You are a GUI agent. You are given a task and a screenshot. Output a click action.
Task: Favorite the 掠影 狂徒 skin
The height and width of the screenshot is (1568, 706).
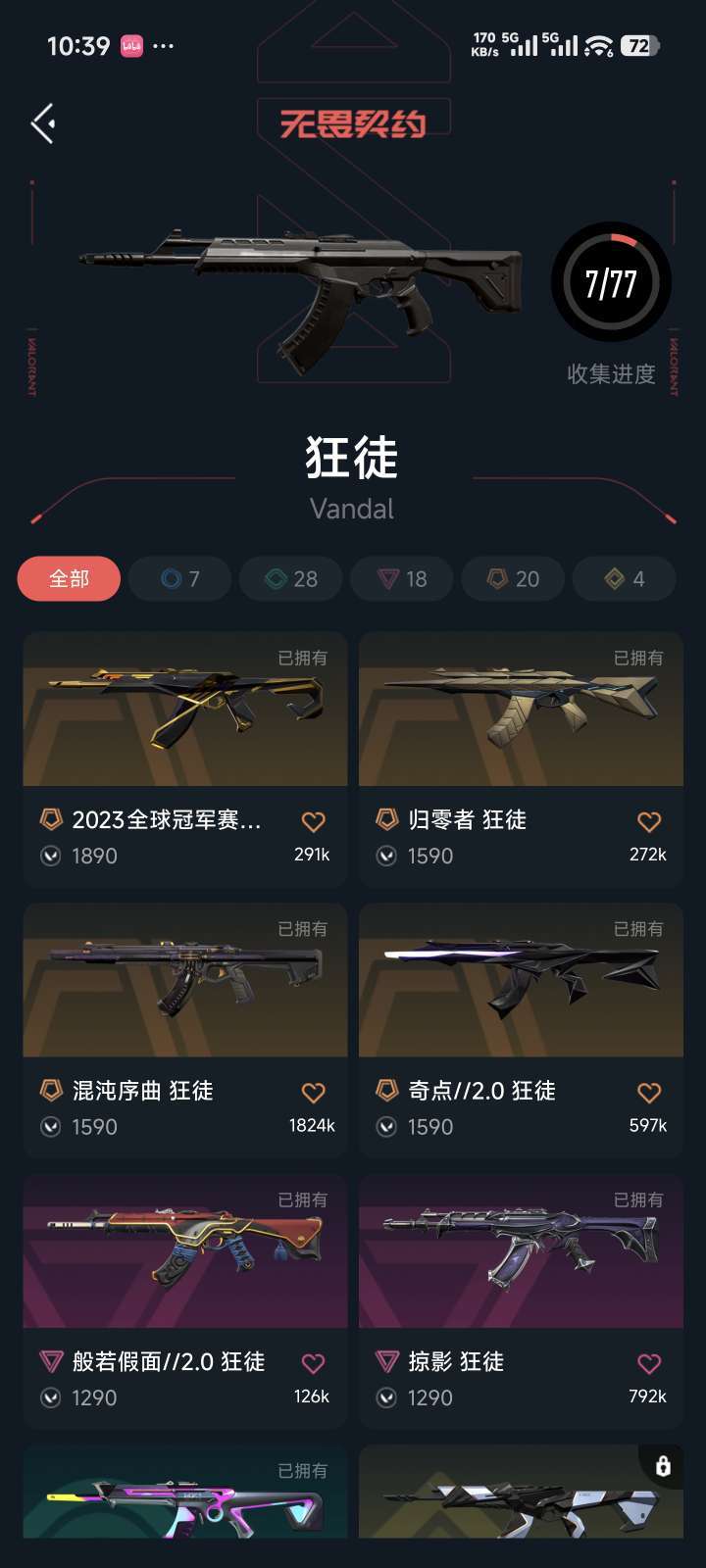[648, 1362]
